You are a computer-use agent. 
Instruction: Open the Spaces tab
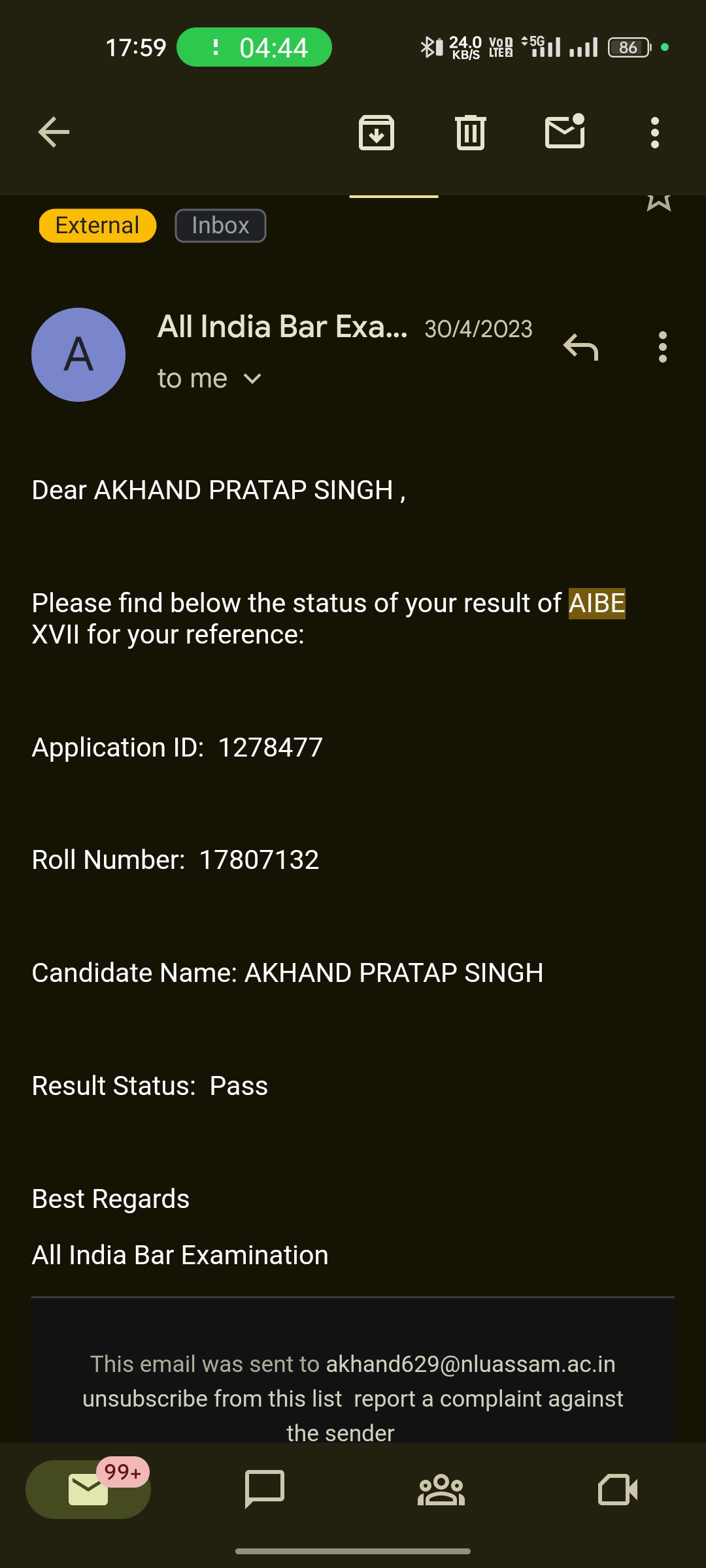441,1490
